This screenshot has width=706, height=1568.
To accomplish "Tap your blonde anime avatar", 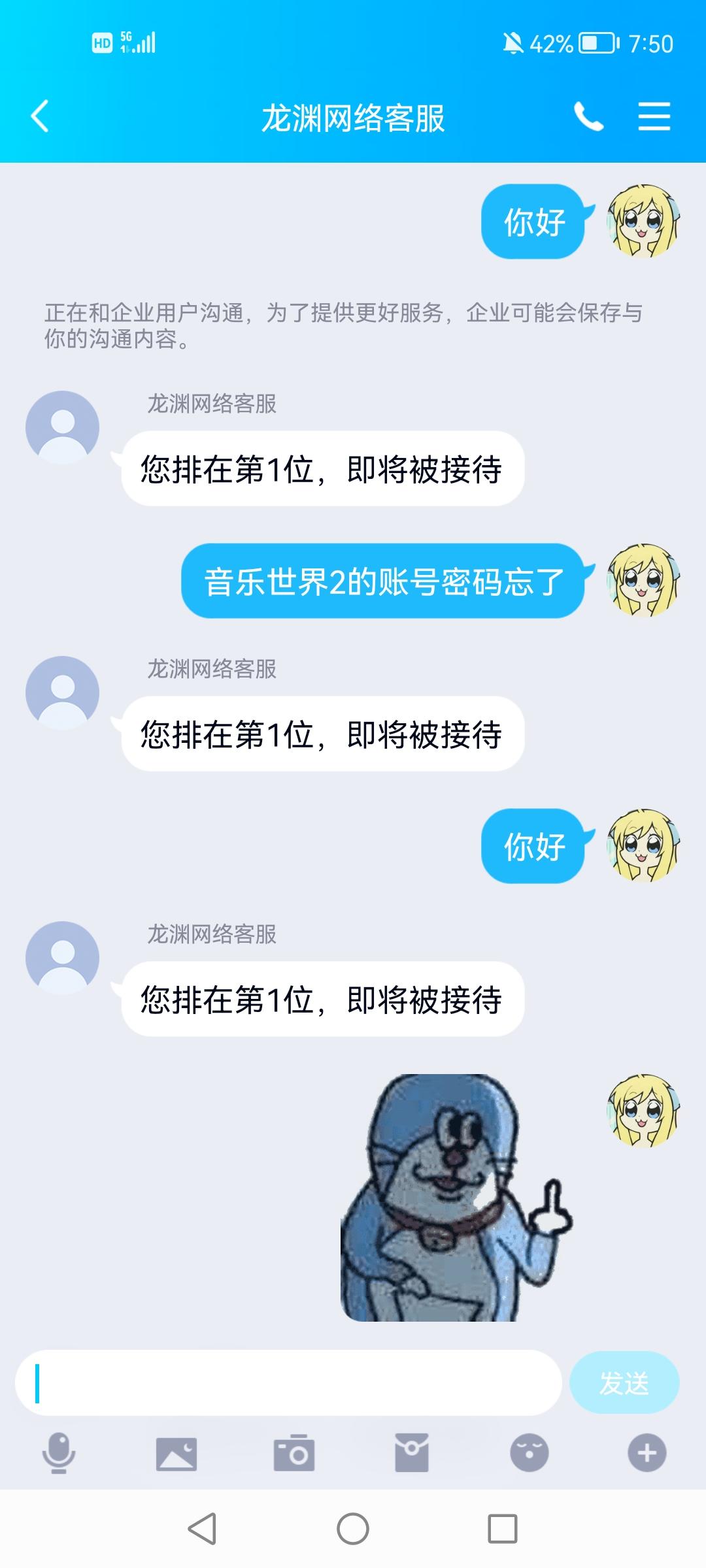I will coord(644,222).
